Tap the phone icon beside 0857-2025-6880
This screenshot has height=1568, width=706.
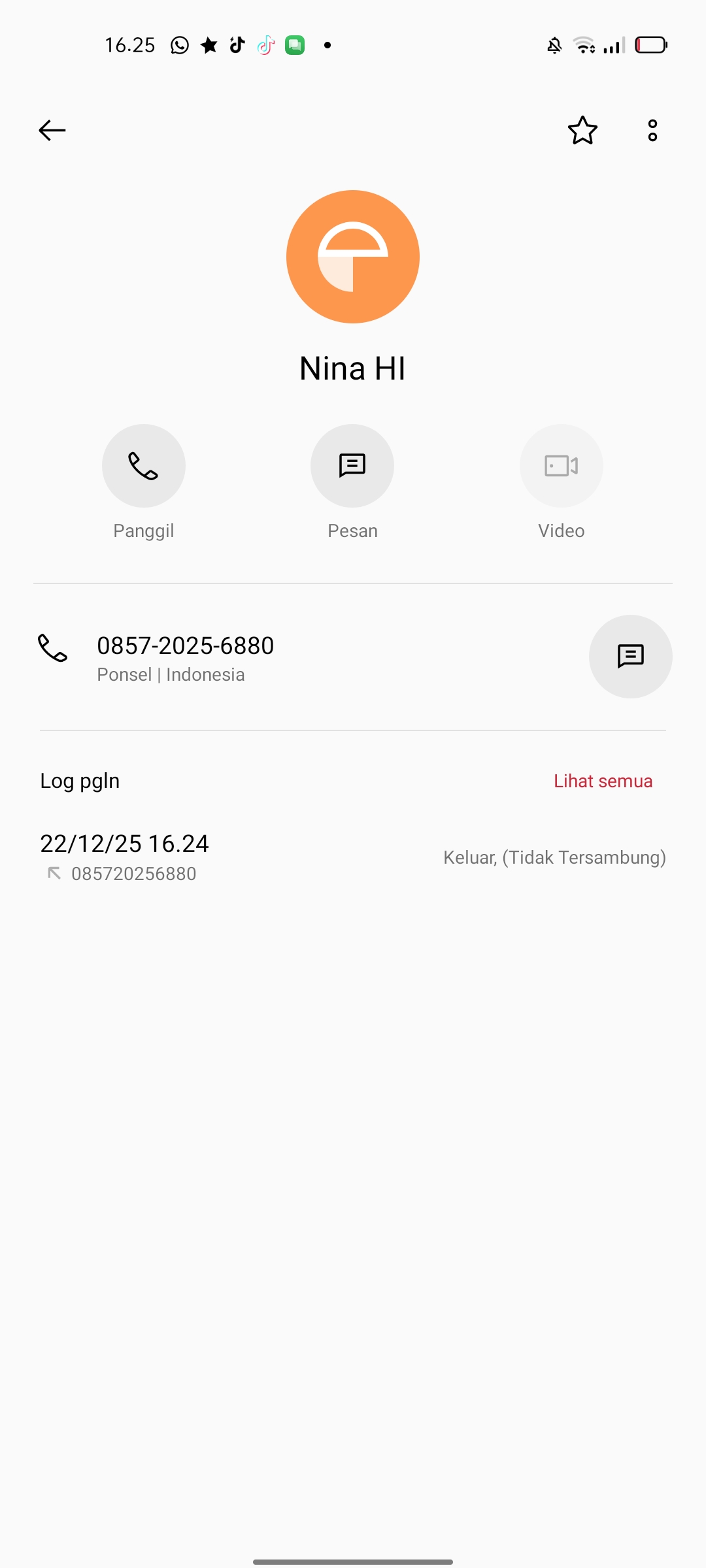(x=52, y=650)
